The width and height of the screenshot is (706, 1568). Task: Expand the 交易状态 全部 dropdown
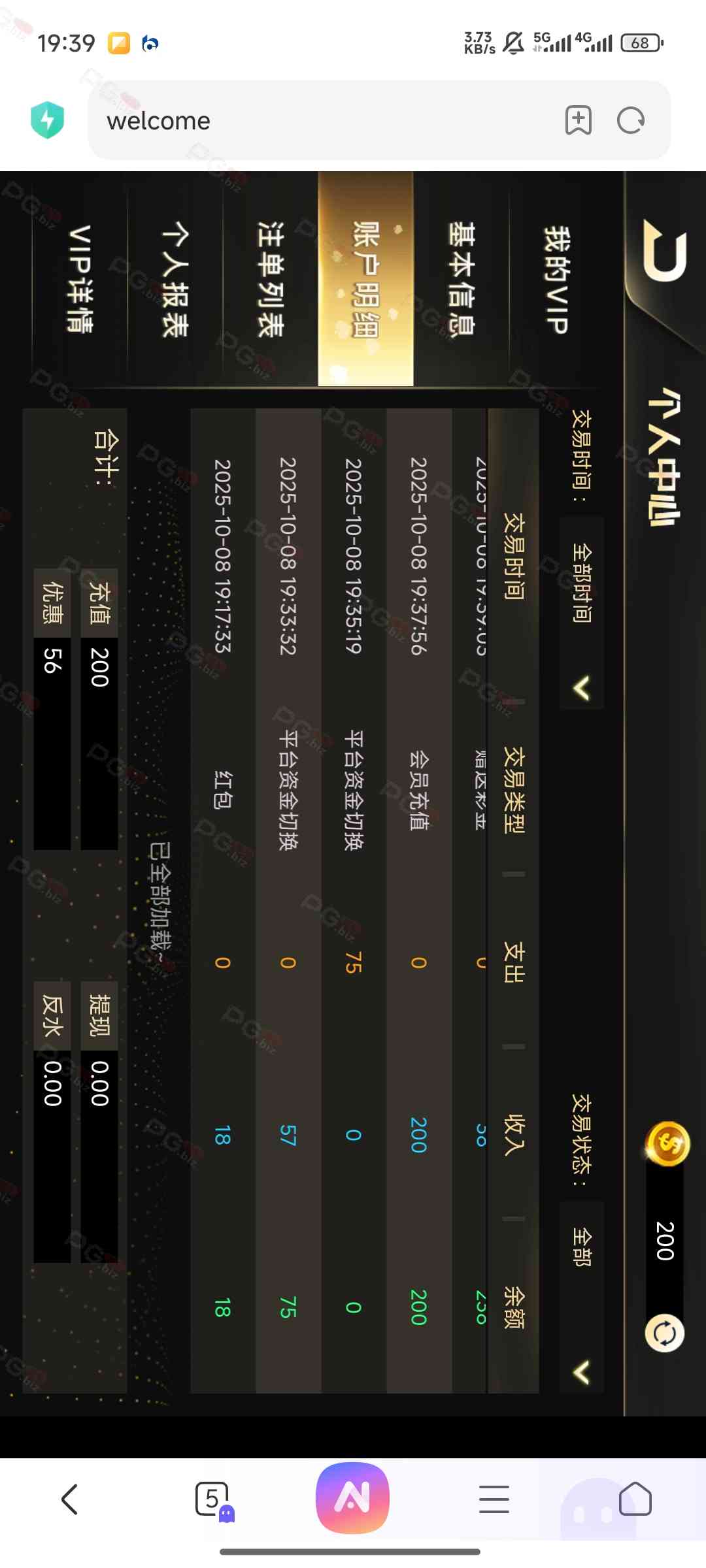581,1296
